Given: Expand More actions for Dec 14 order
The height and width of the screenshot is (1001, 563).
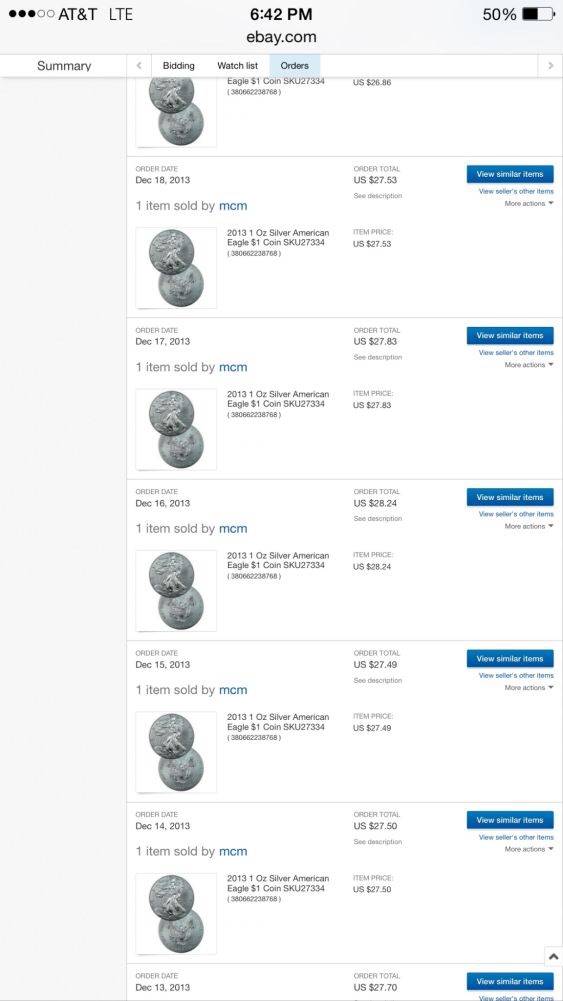Looking at the screenshot, I should (529, 850).
